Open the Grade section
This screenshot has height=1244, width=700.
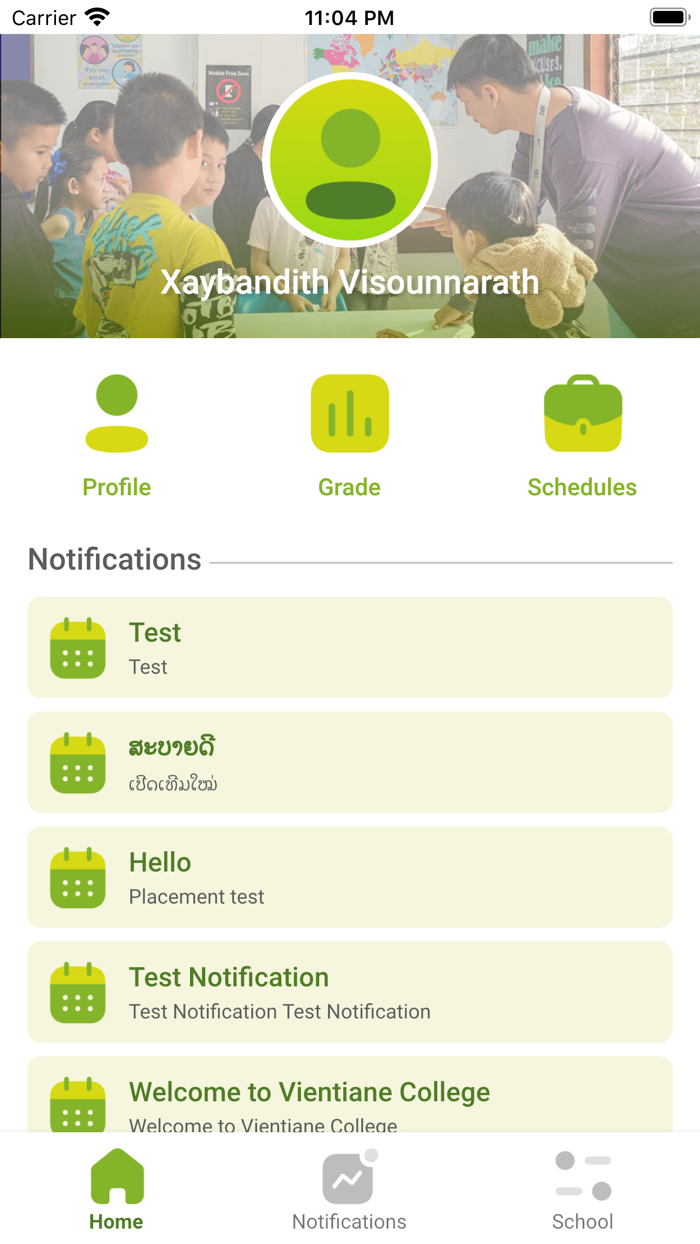pyautogui.click(x=349, y=437)
